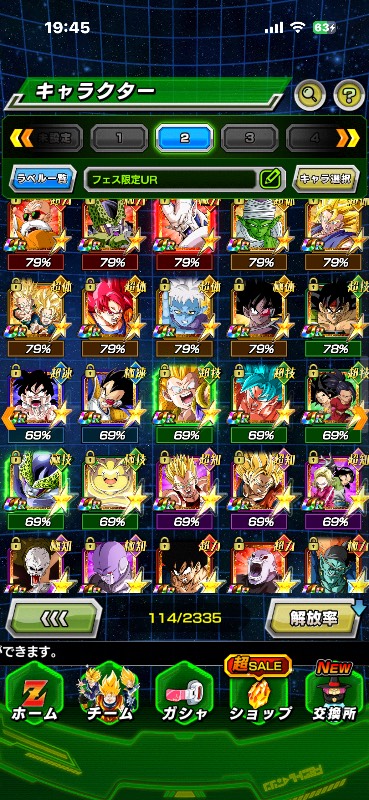Open the character search magnifier
The width and height of the screenshot is (369, 800).
coord(310,94)
